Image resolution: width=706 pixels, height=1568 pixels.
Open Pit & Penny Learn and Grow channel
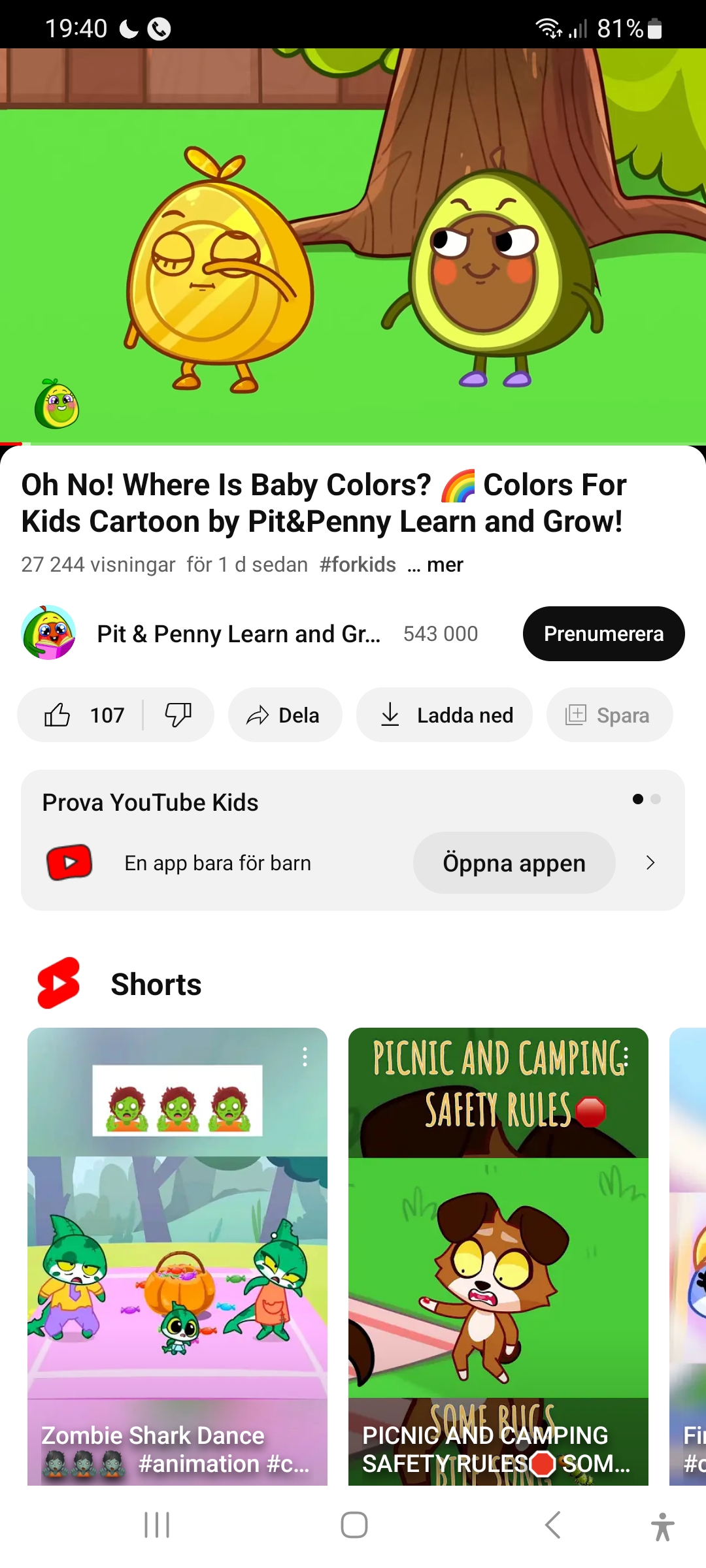238,634
